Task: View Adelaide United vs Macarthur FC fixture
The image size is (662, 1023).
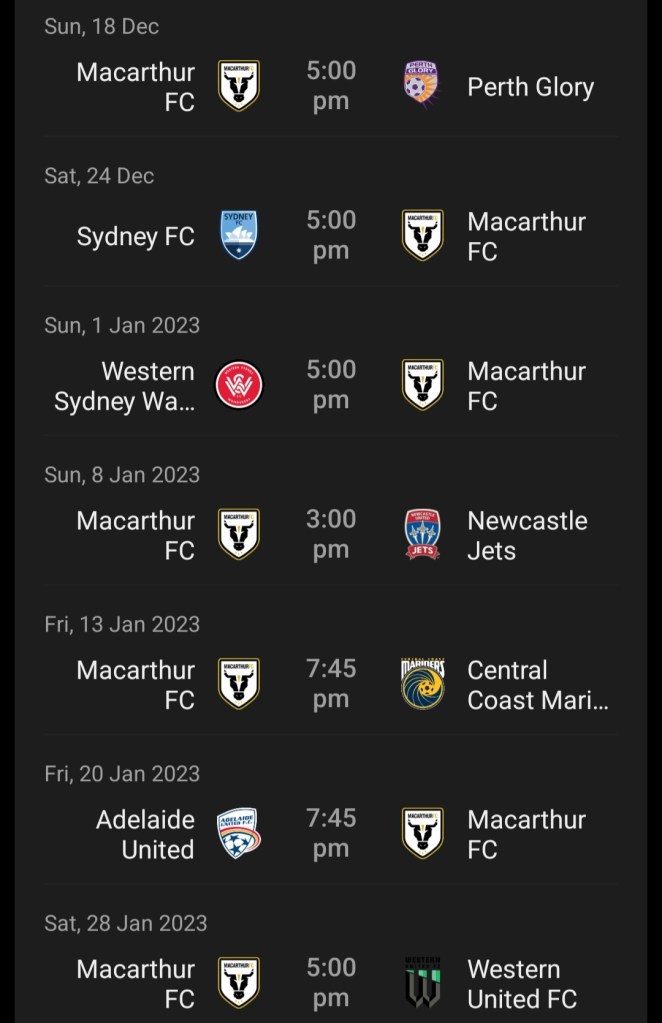Action: tap(331, 834)
